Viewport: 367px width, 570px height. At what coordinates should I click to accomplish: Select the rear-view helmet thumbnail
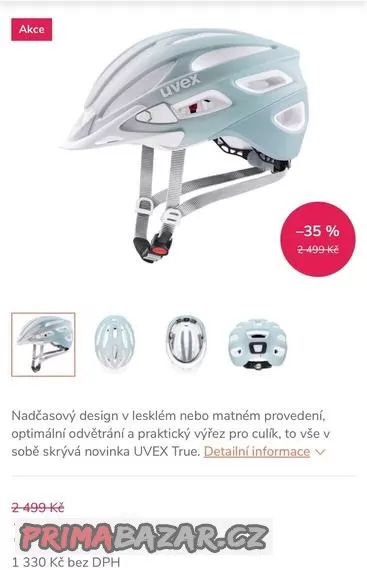[x=258, y=344]
